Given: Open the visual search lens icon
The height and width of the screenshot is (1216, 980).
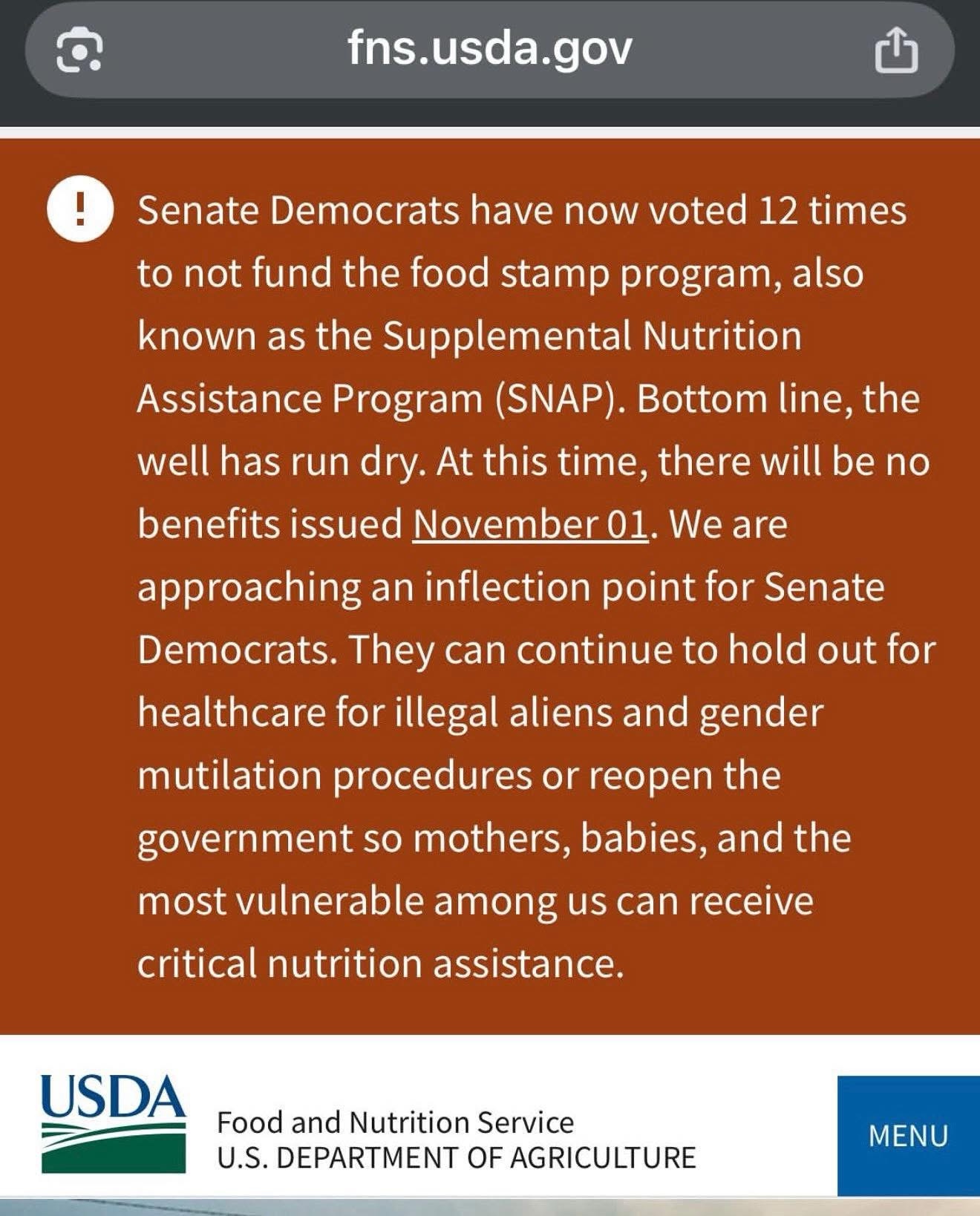Looking at the screenshot, I should pyautogui.click(x=79, y=50).
